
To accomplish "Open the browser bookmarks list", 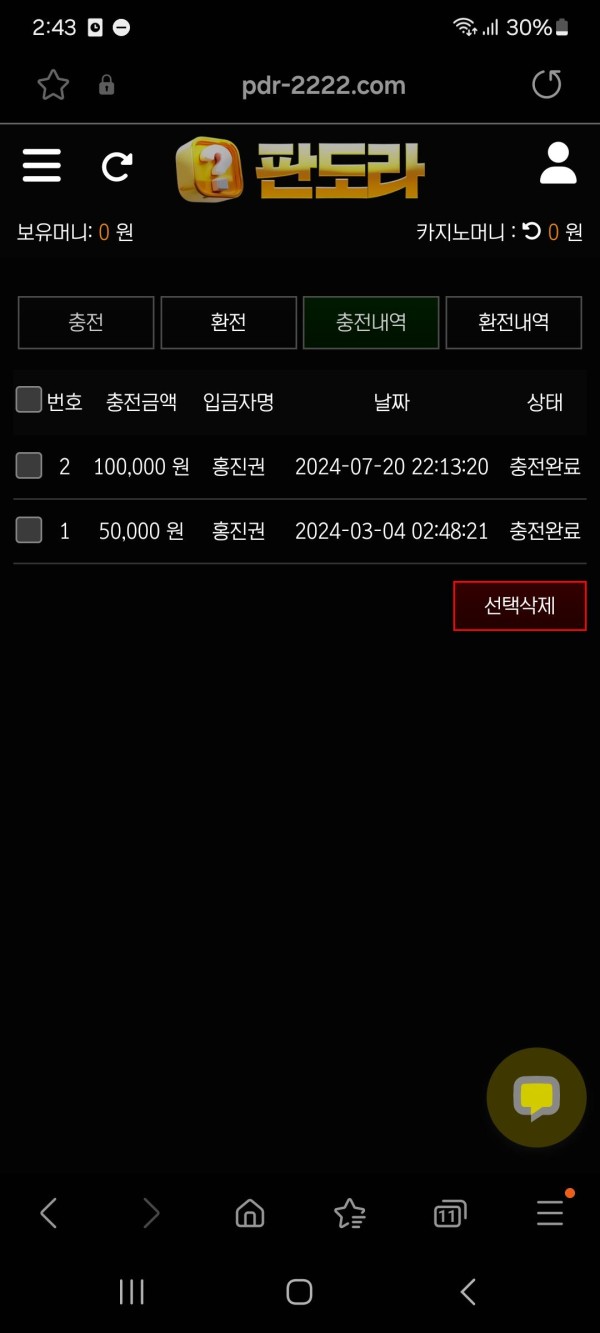I will coord(349,1214).
